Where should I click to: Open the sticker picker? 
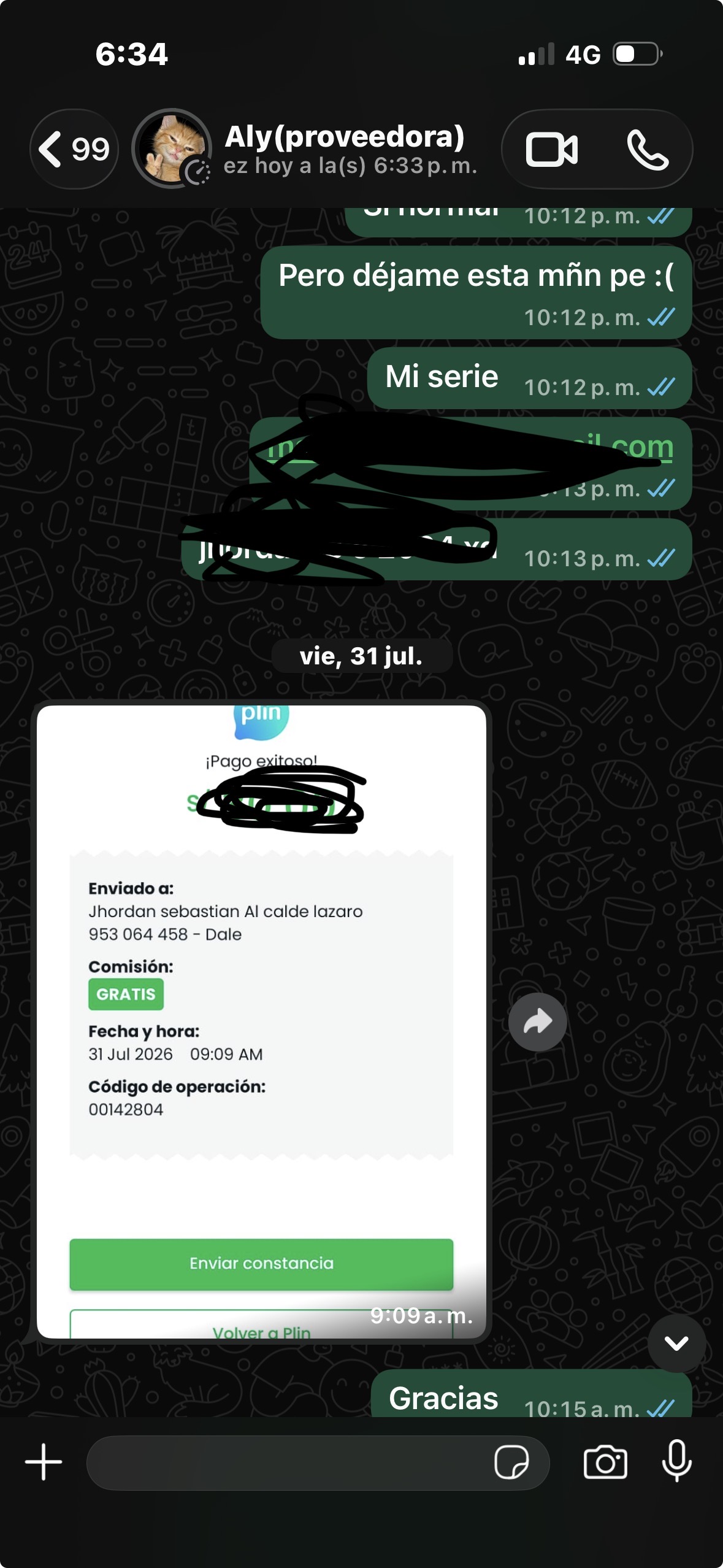(511, 1462)
